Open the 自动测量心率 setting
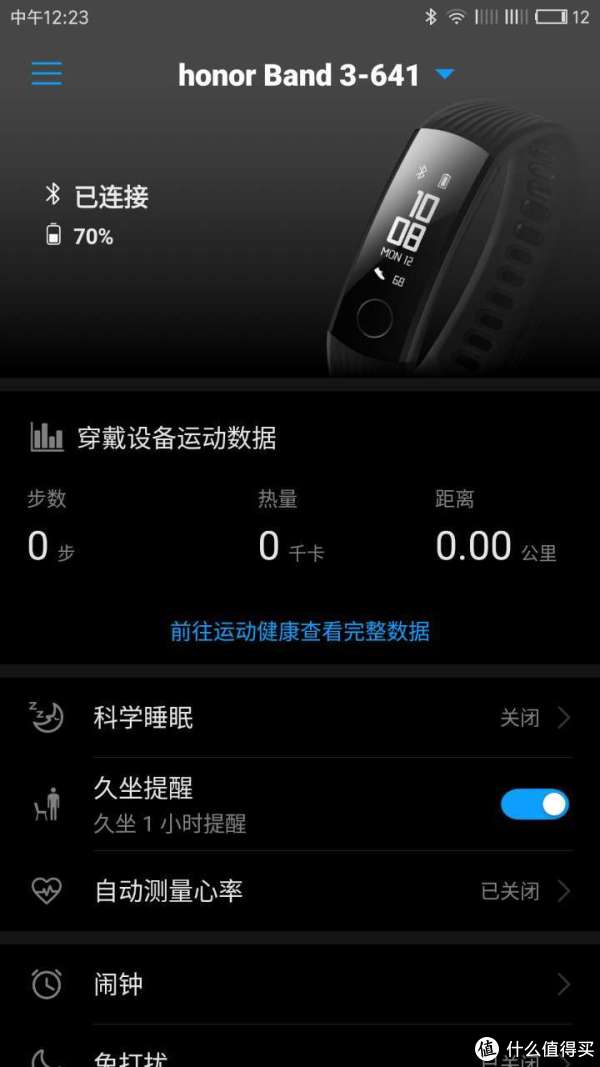 pyautogui.click(x=300, y=891)
